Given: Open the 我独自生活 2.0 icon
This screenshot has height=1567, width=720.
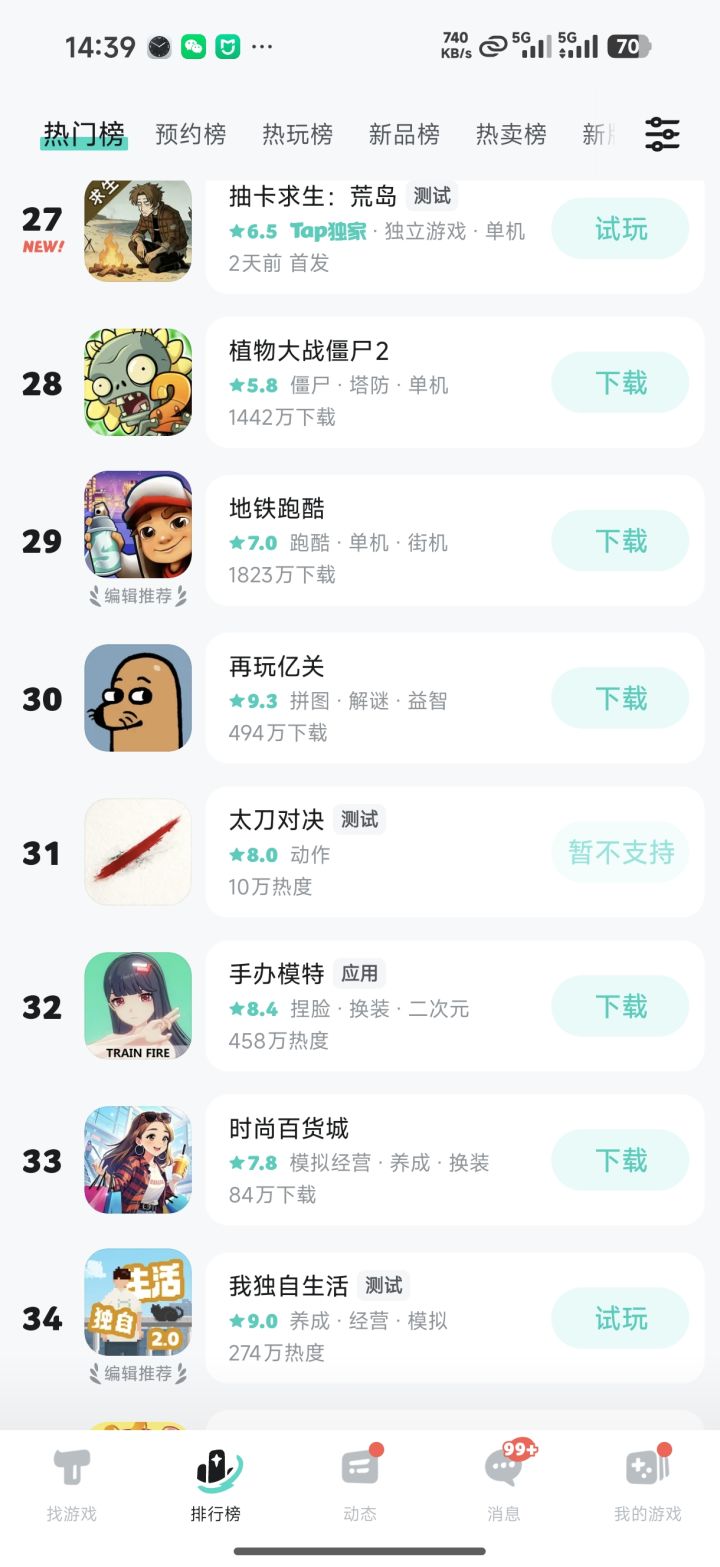Looking at the screenshot, I should [x=137, y=1302].
